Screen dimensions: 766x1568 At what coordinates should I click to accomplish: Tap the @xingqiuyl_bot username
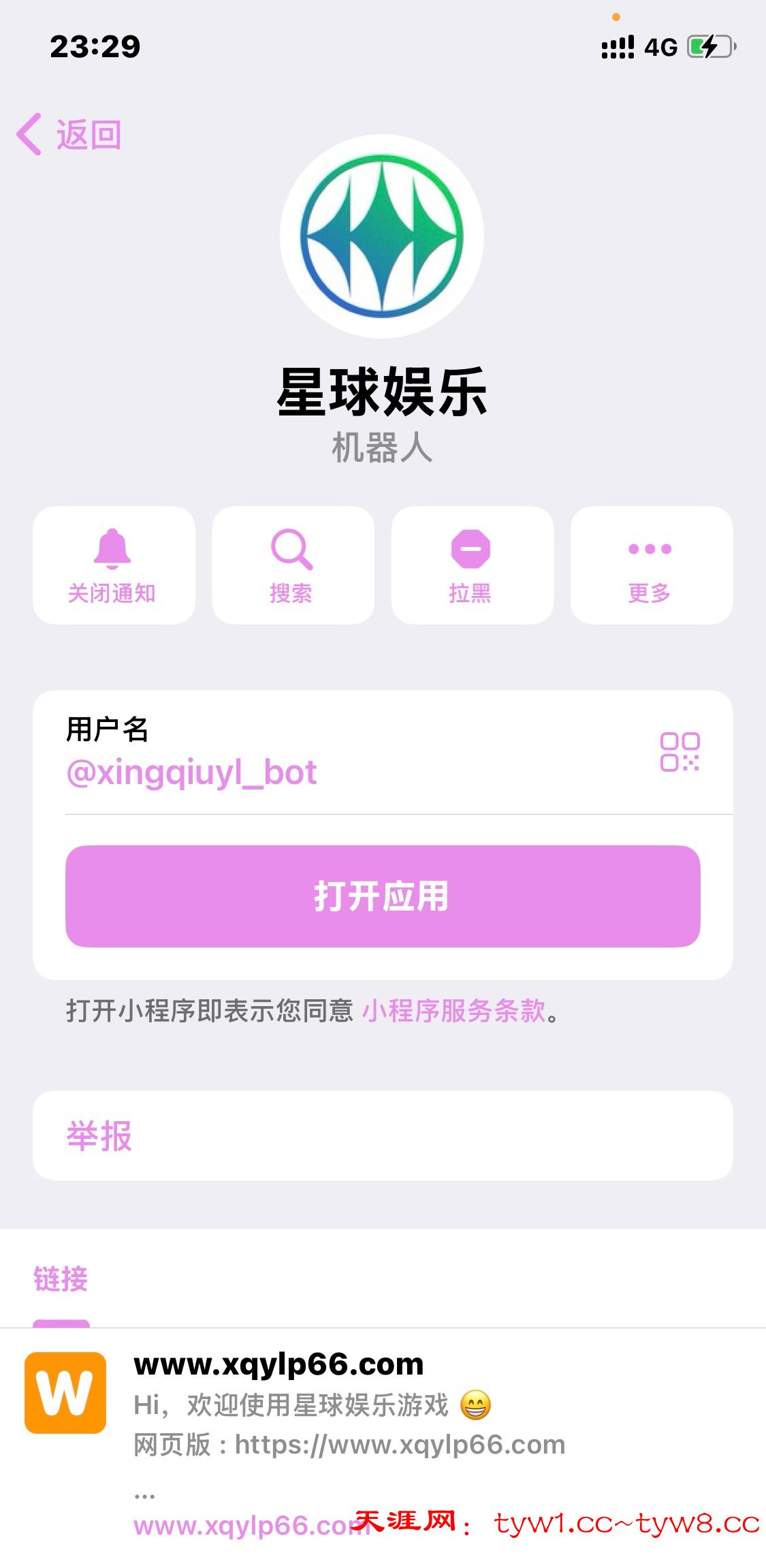click(192, 773)
